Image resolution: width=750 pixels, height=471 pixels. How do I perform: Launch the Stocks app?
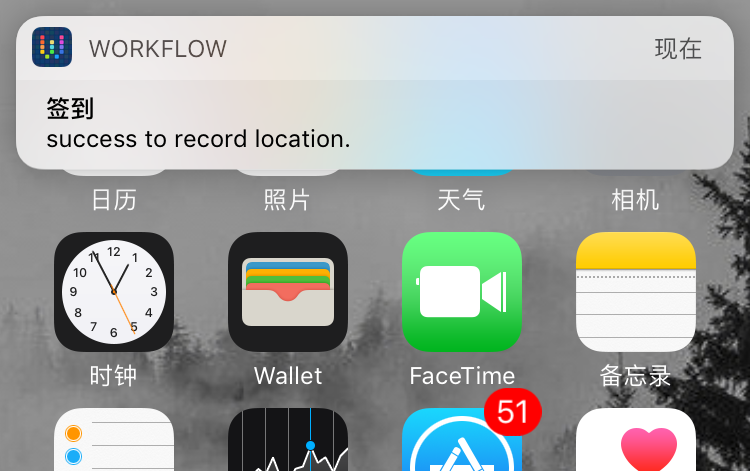pyautogui.click(x=288, y=442)
